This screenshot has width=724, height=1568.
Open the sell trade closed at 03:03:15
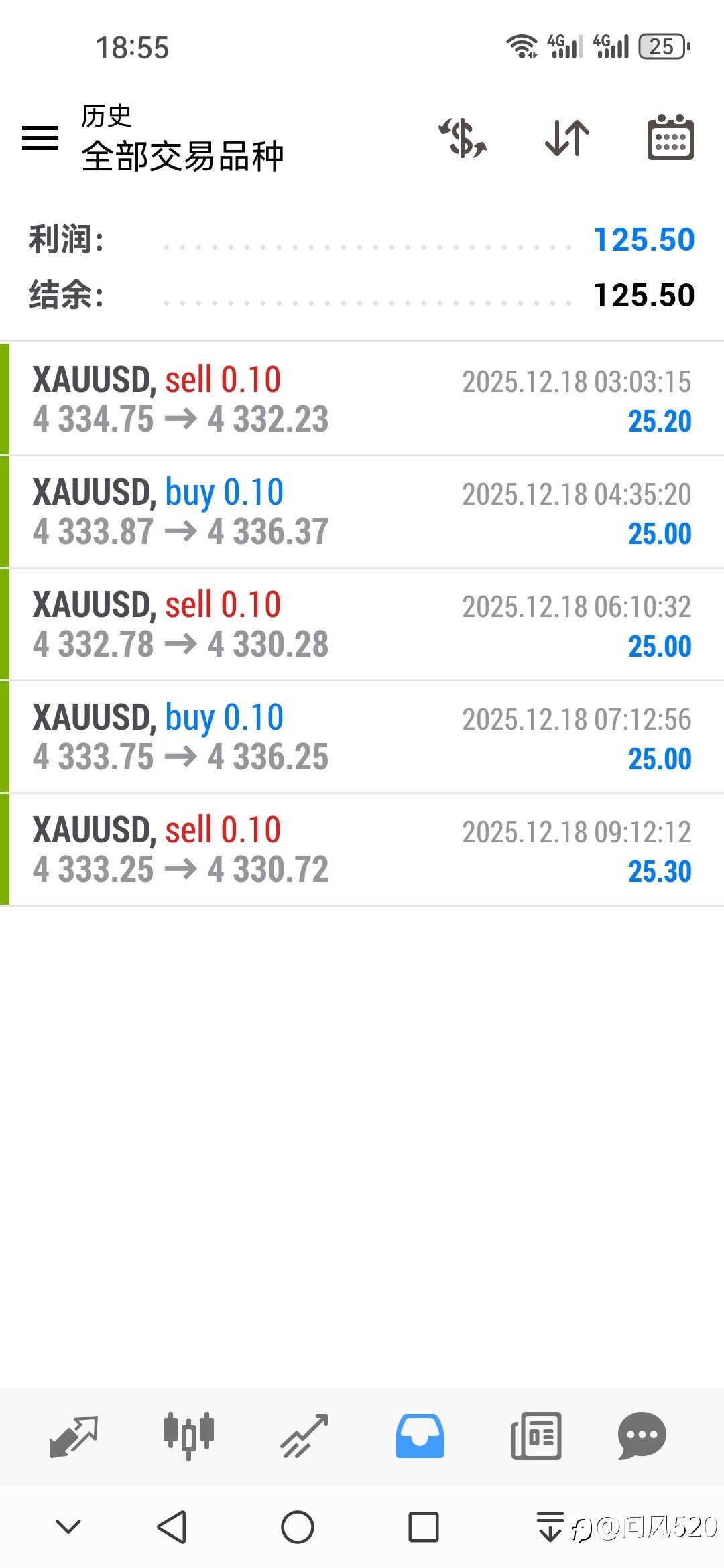(x=362, y=399)
